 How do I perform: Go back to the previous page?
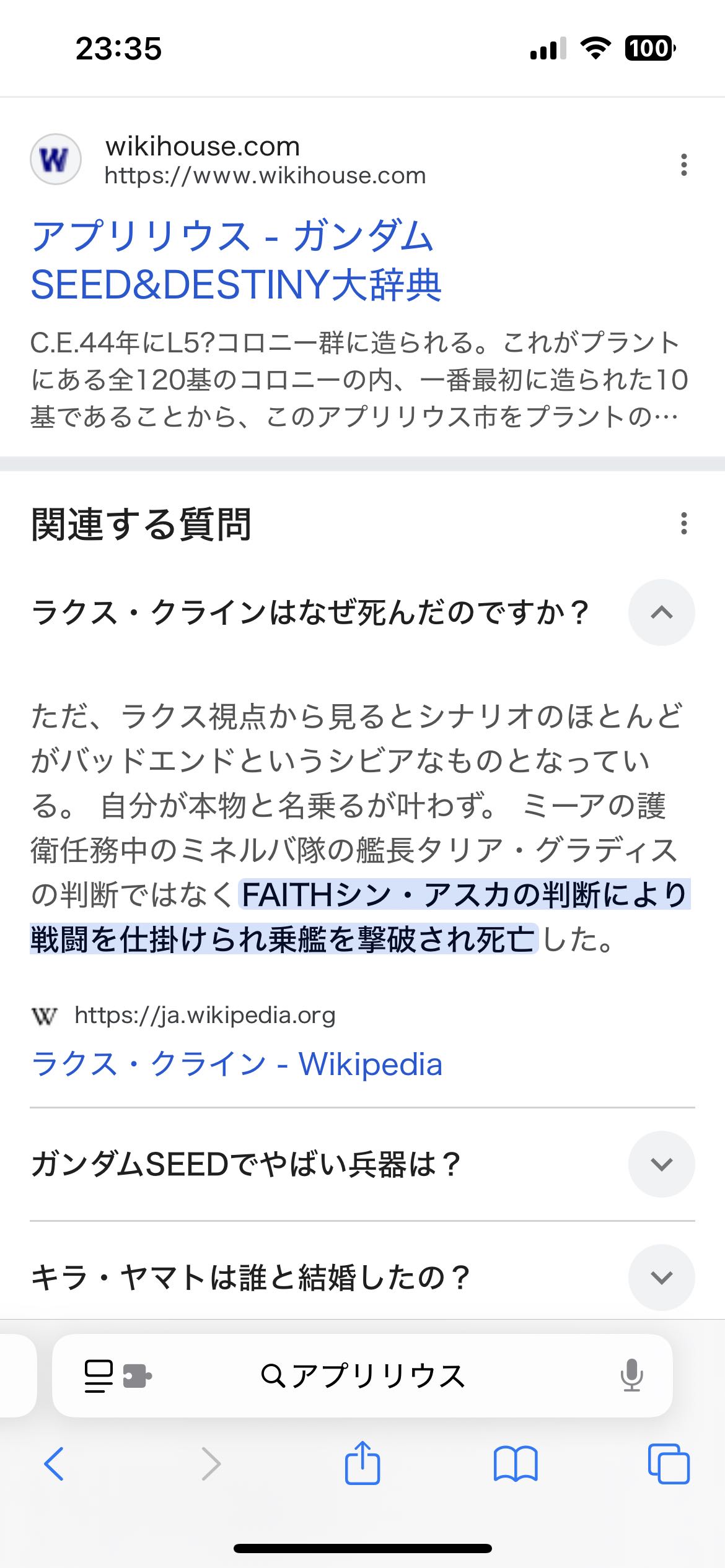pos(54,1464)
